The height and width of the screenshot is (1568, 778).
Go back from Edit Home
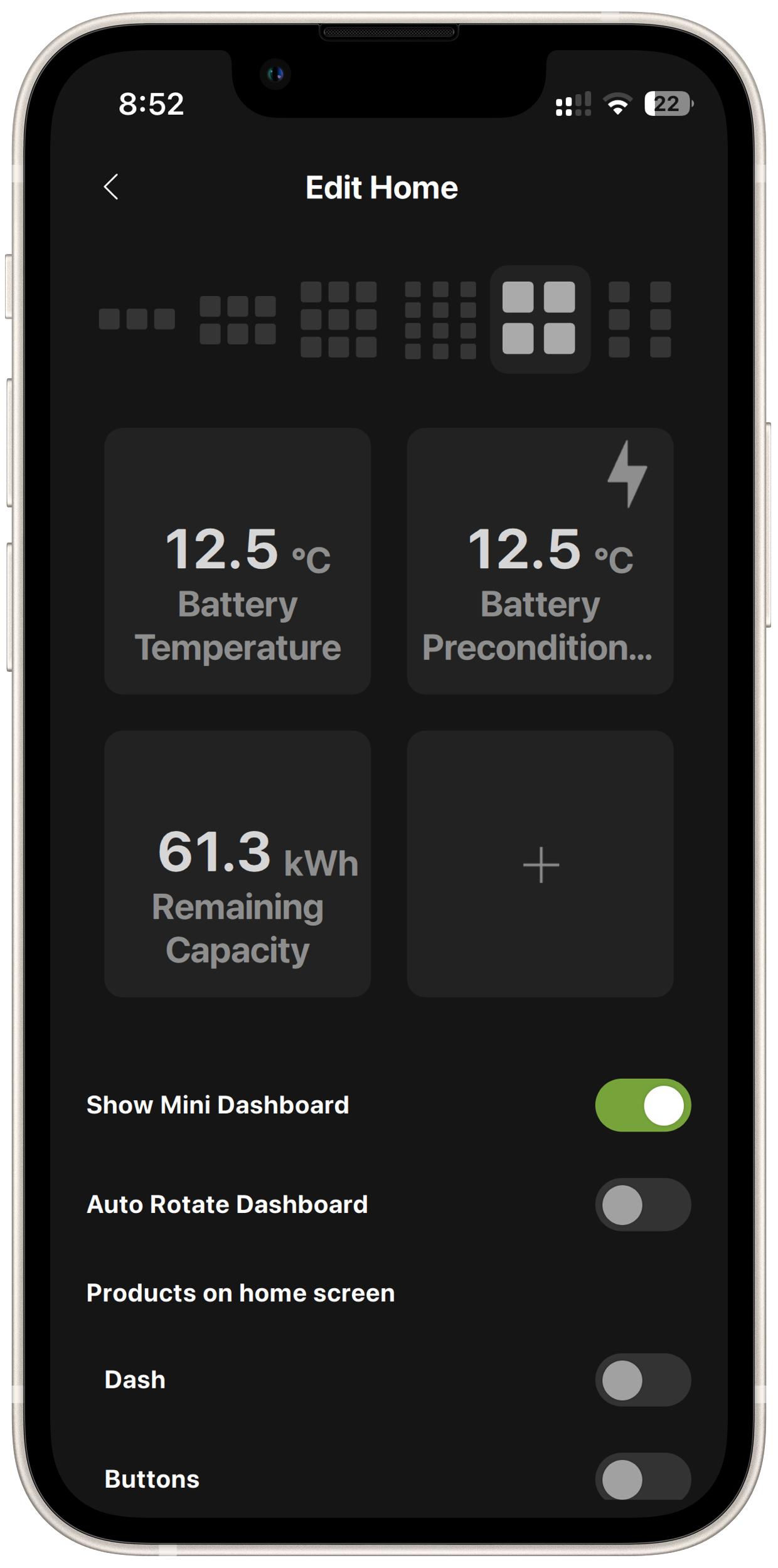click(x=111, y=187)
